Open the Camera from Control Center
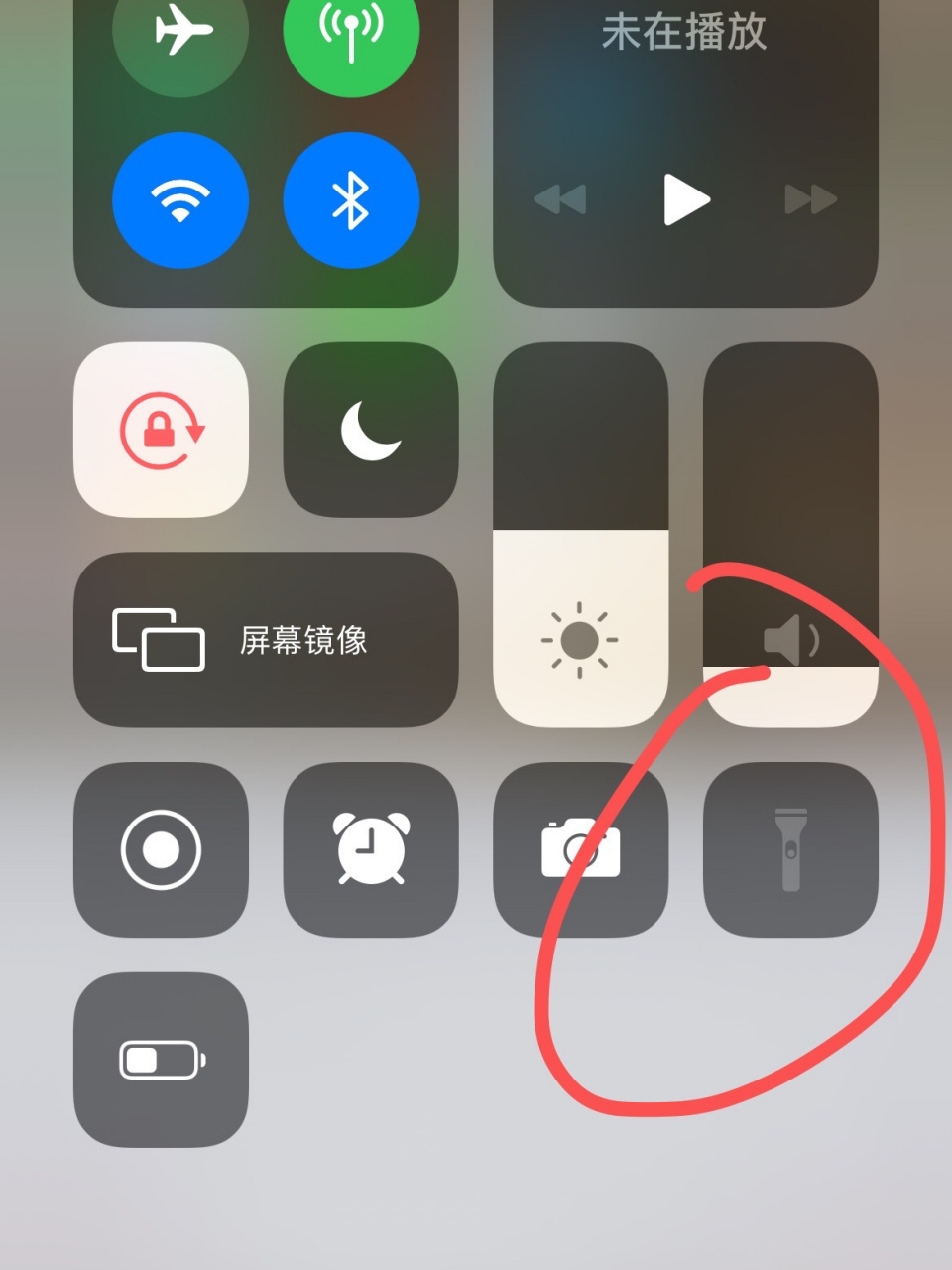Viewport: 952px width, 1270px height. 580,850
